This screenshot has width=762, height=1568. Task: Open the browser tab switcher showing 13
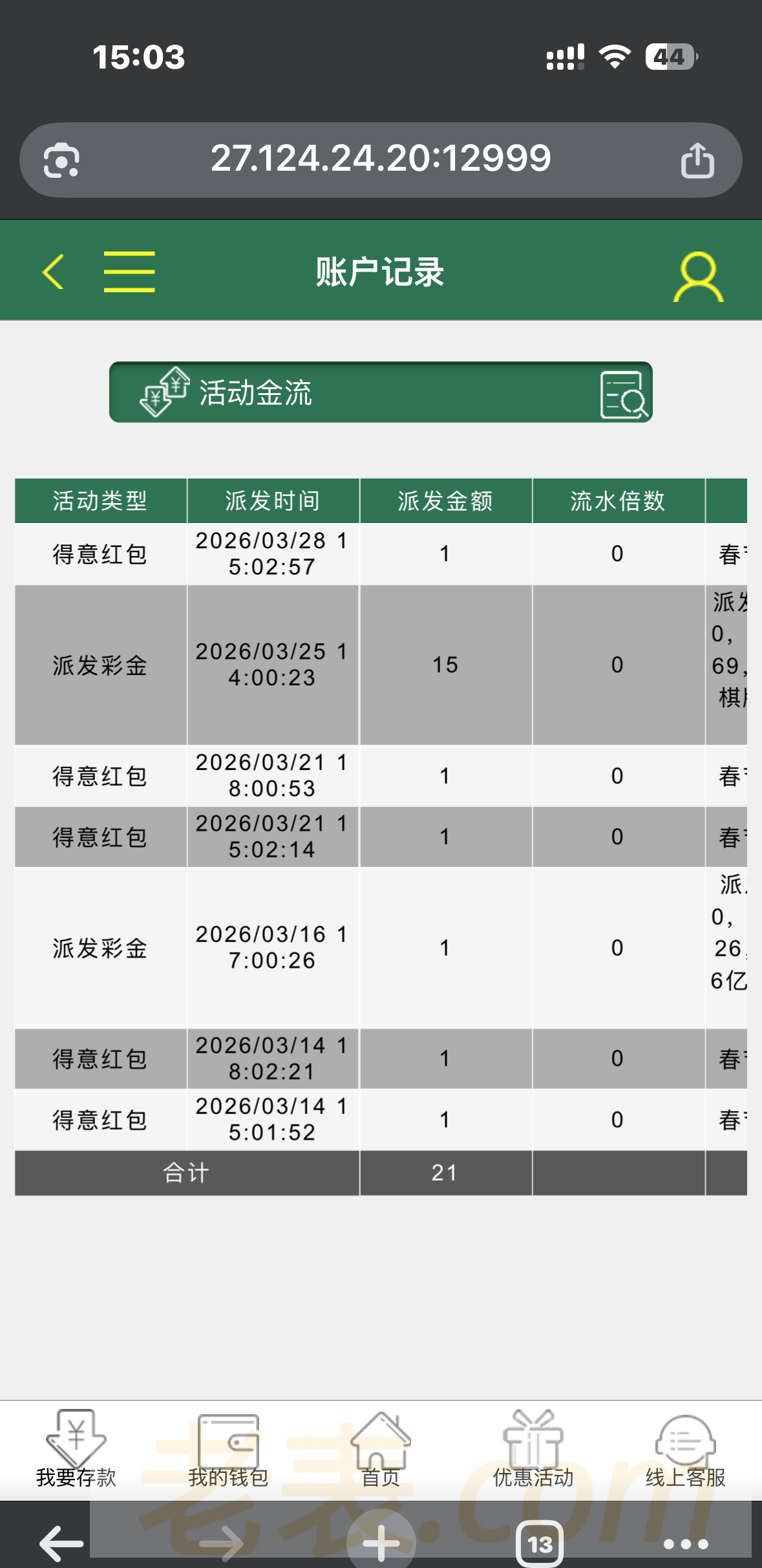pos(540,1544)
